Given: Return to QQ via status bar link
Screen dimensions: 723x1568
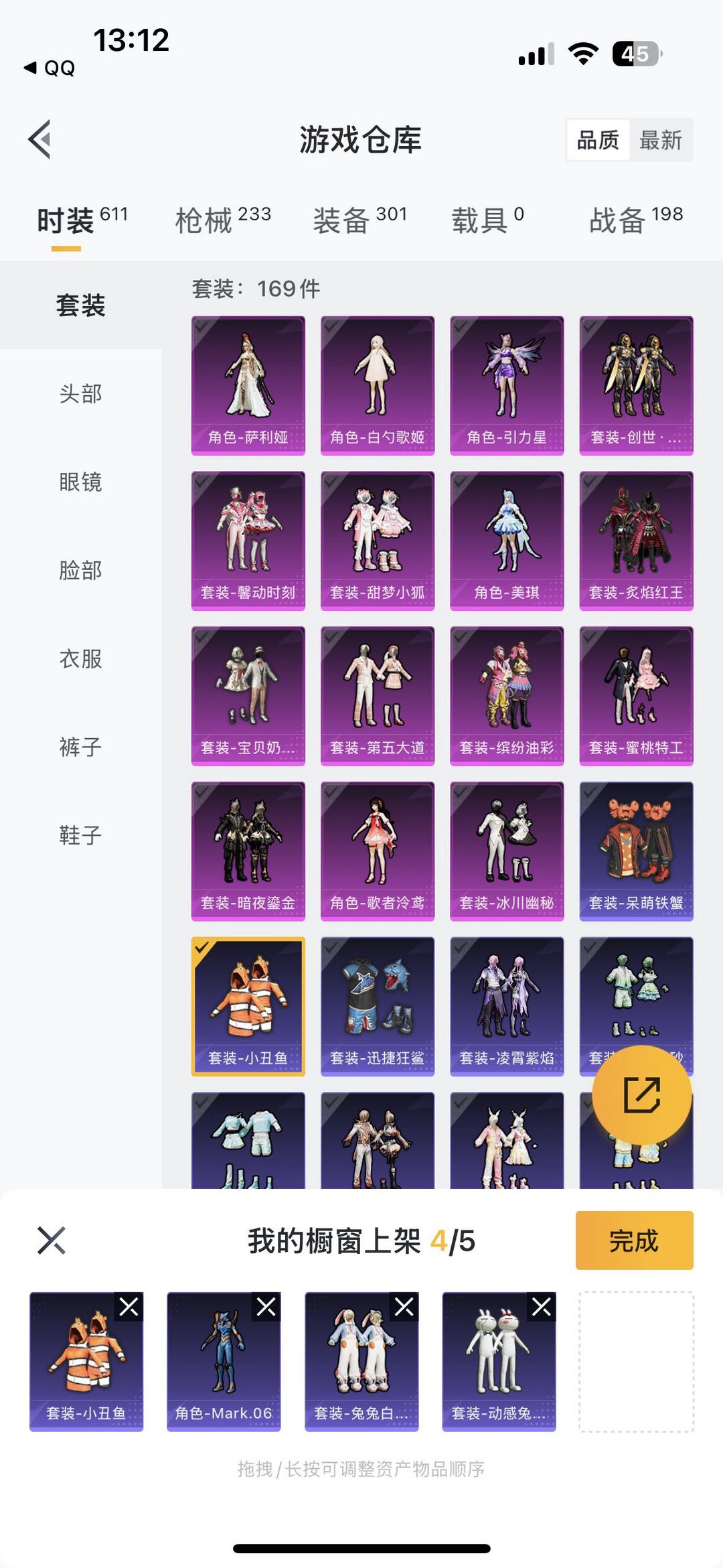Looking at the screenshot, I should (x=50, y=68).
